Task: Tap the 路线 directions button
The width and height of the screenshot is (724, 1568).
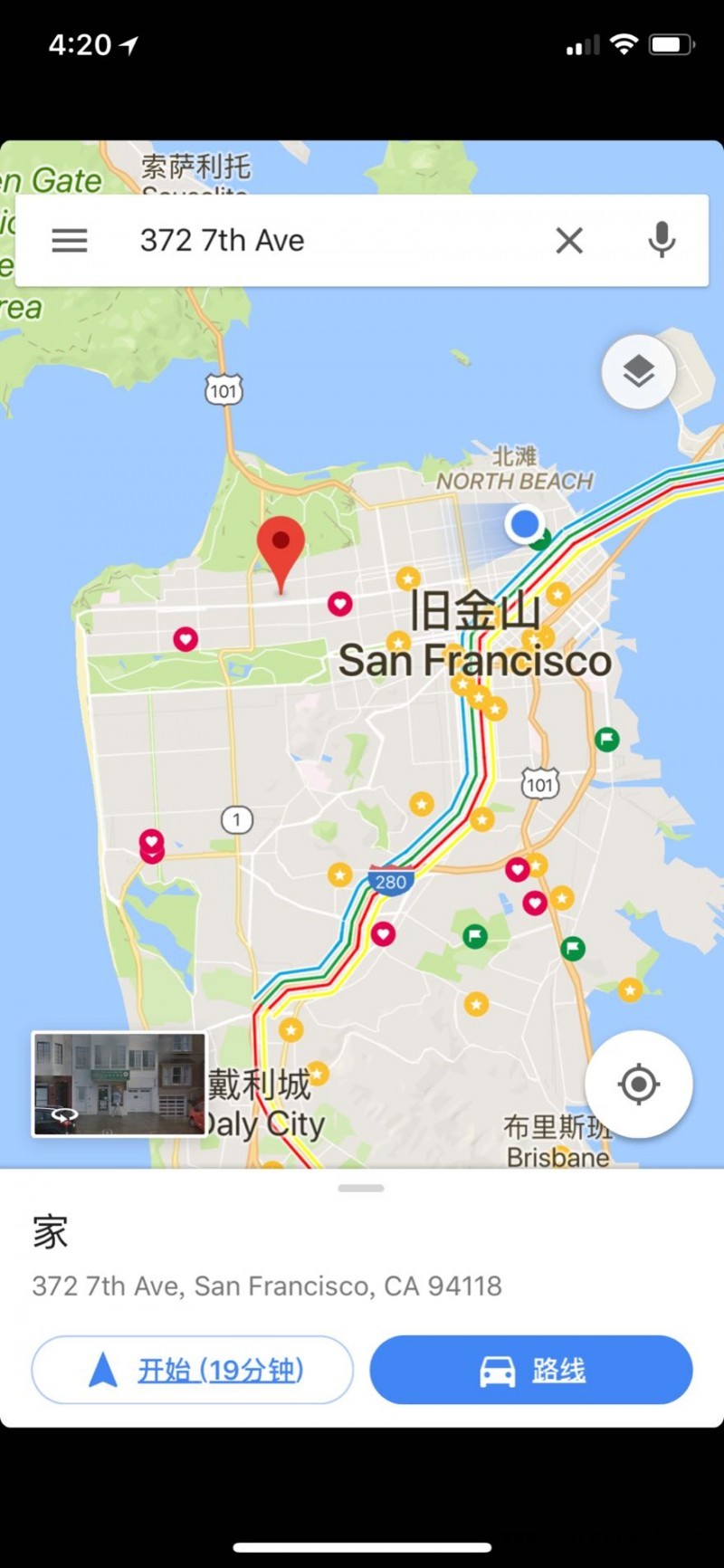Action: tap(531, 1370)
